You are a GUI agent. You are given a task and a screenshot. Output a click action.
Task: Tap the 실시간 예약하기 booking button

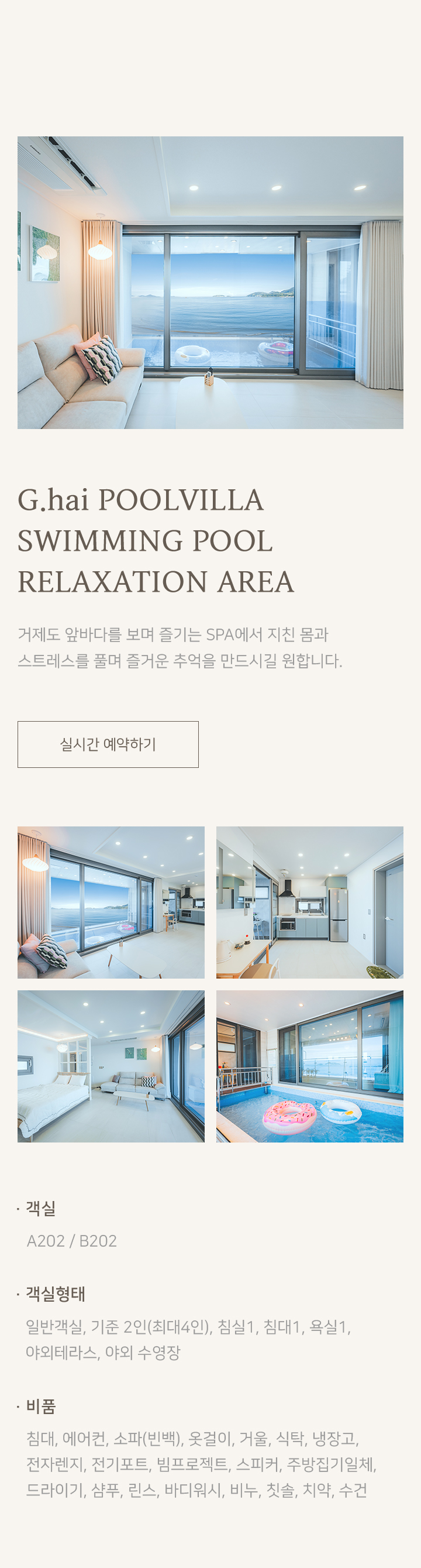click(108, 744)
